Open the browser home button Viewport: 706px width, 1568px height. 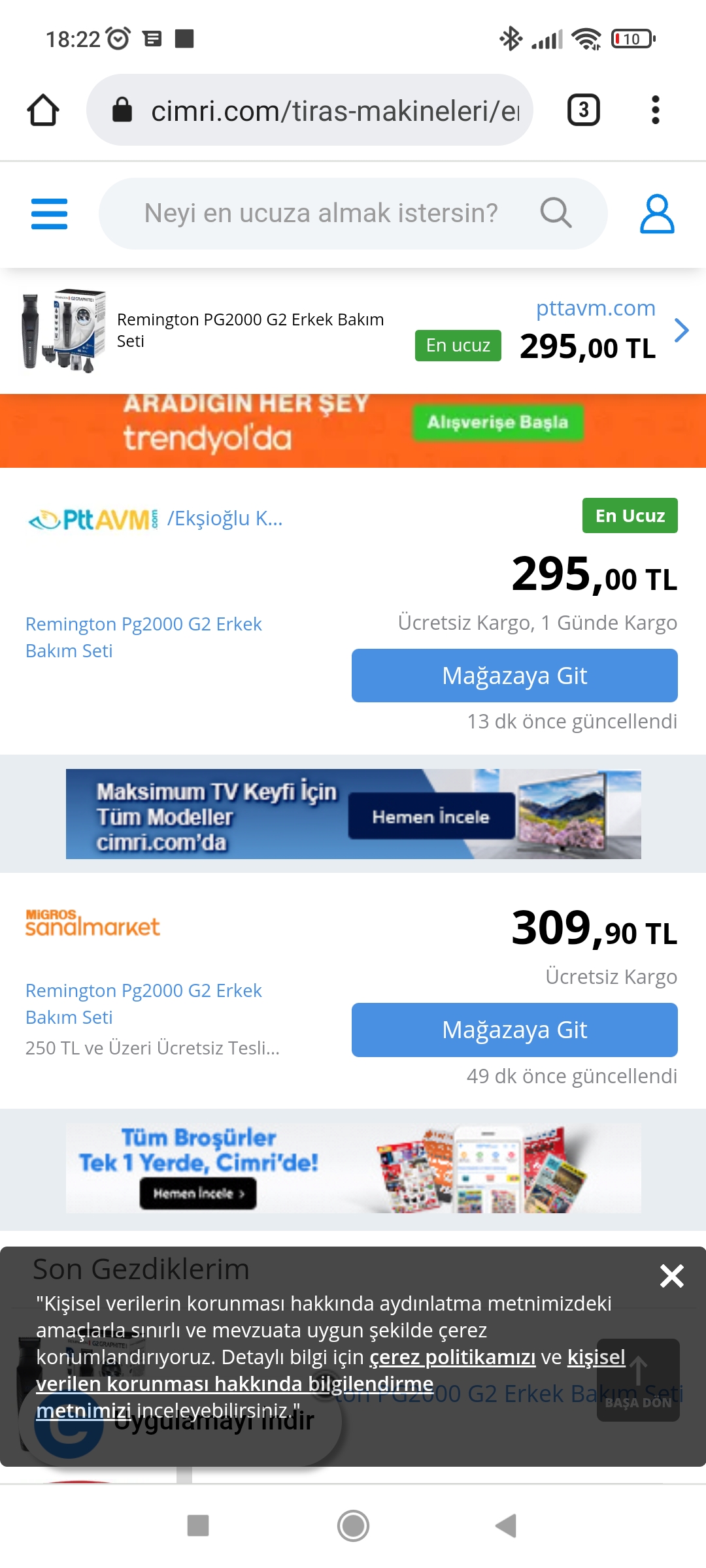[x=43, y=110]
